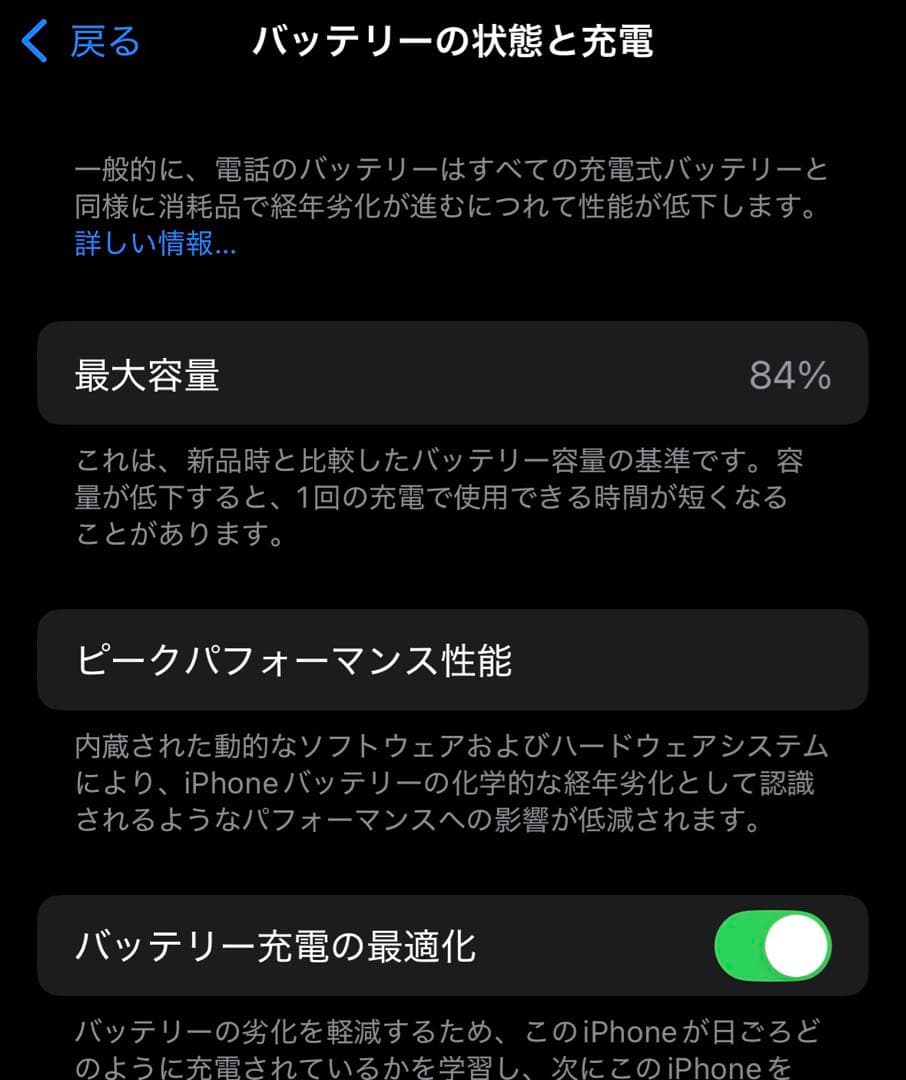Disable optimized battery charging
Image resolution: width=906 pixels, height=1080 pixels.
pyautogui.click(x=772, y=946)
